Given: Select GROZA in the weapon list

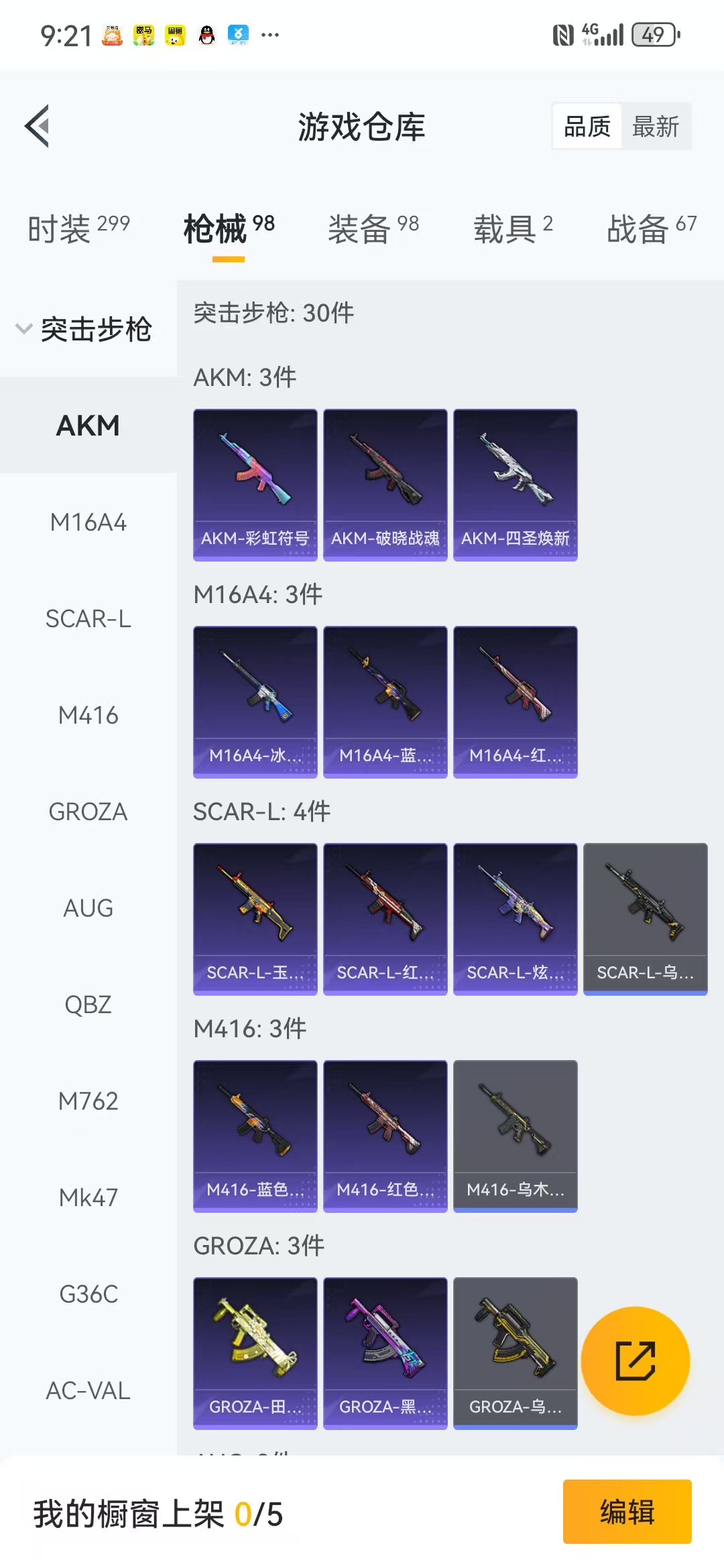Looking at the screenshot, I should (x=88, y=812).
